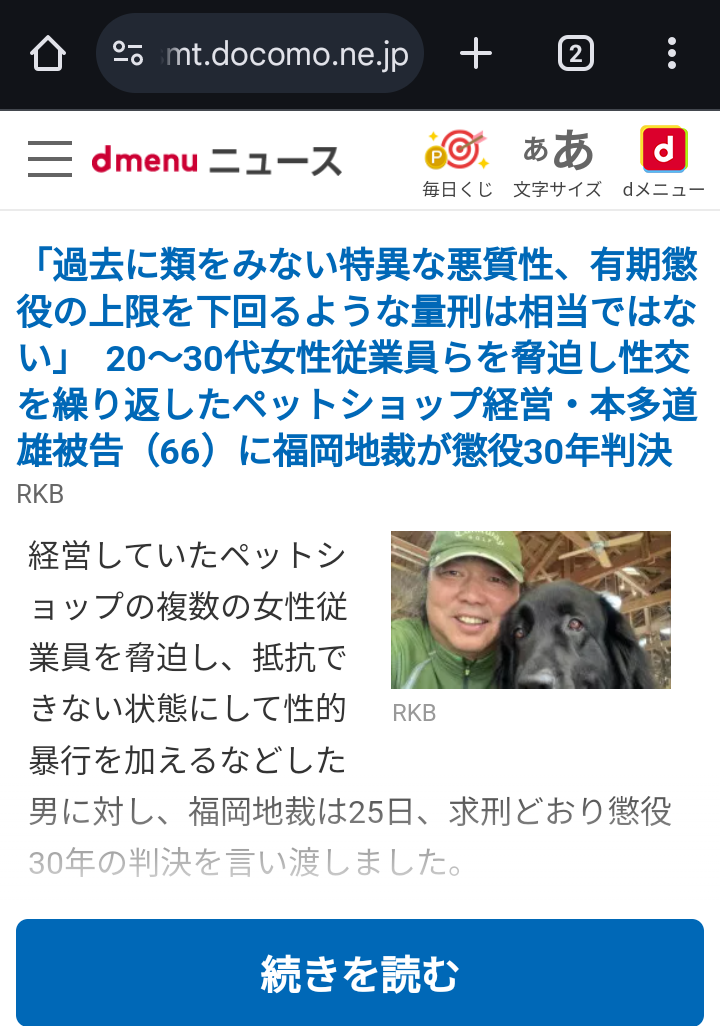Go to the browser home page

click(47, 54)
